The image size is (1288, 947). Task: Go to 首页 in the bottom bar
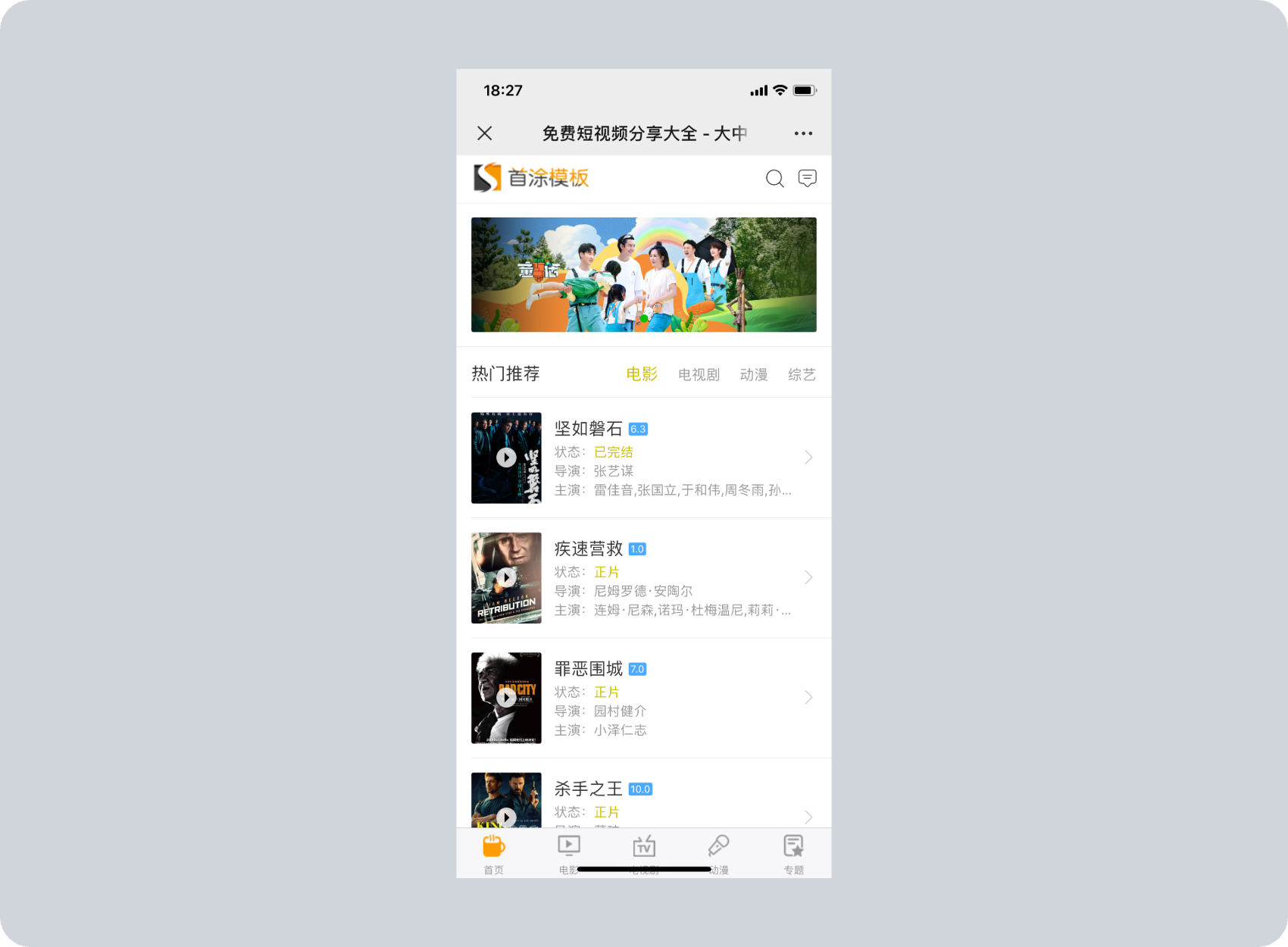tap(493, 853)
